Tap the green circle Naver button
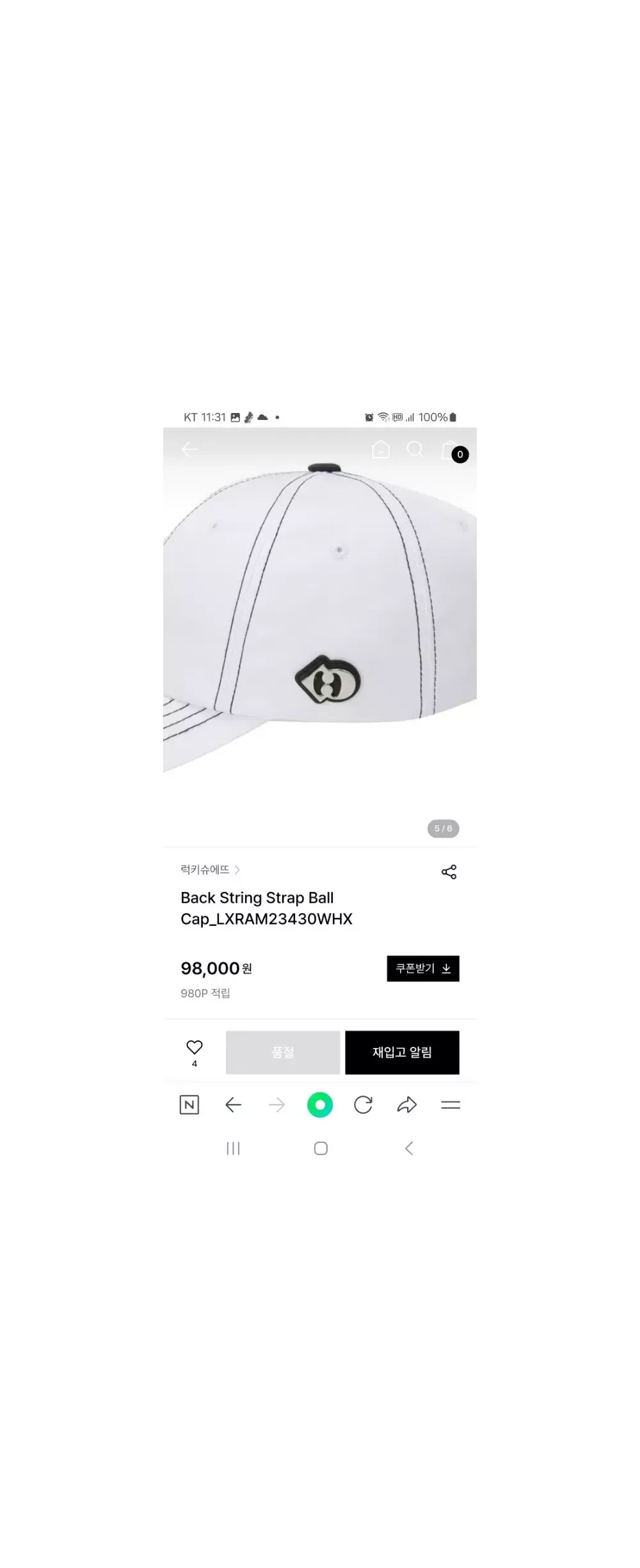 [x=320, y=1105]
